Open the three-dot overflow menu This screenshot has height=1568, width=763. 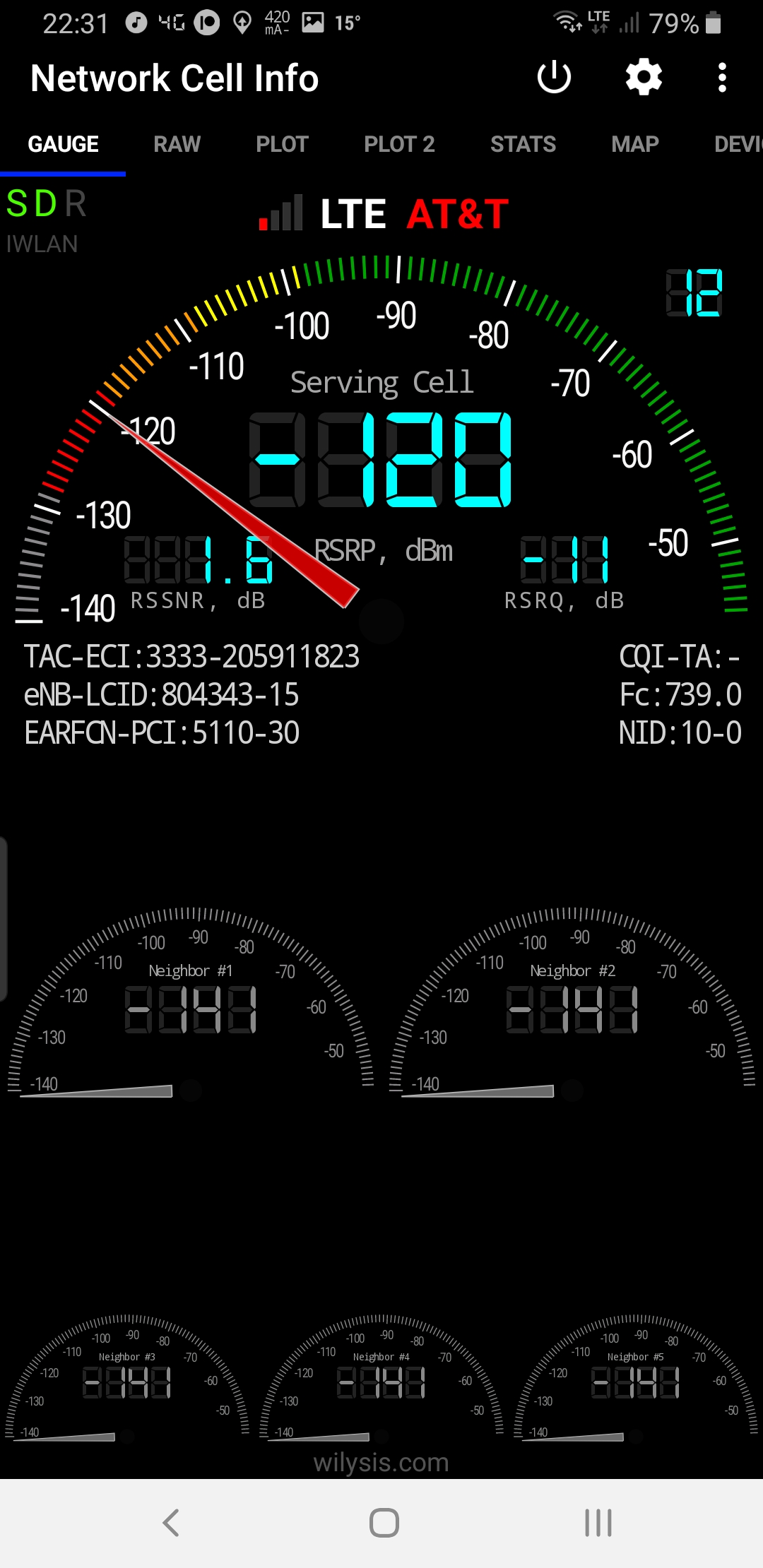click(x=721, y=78)
